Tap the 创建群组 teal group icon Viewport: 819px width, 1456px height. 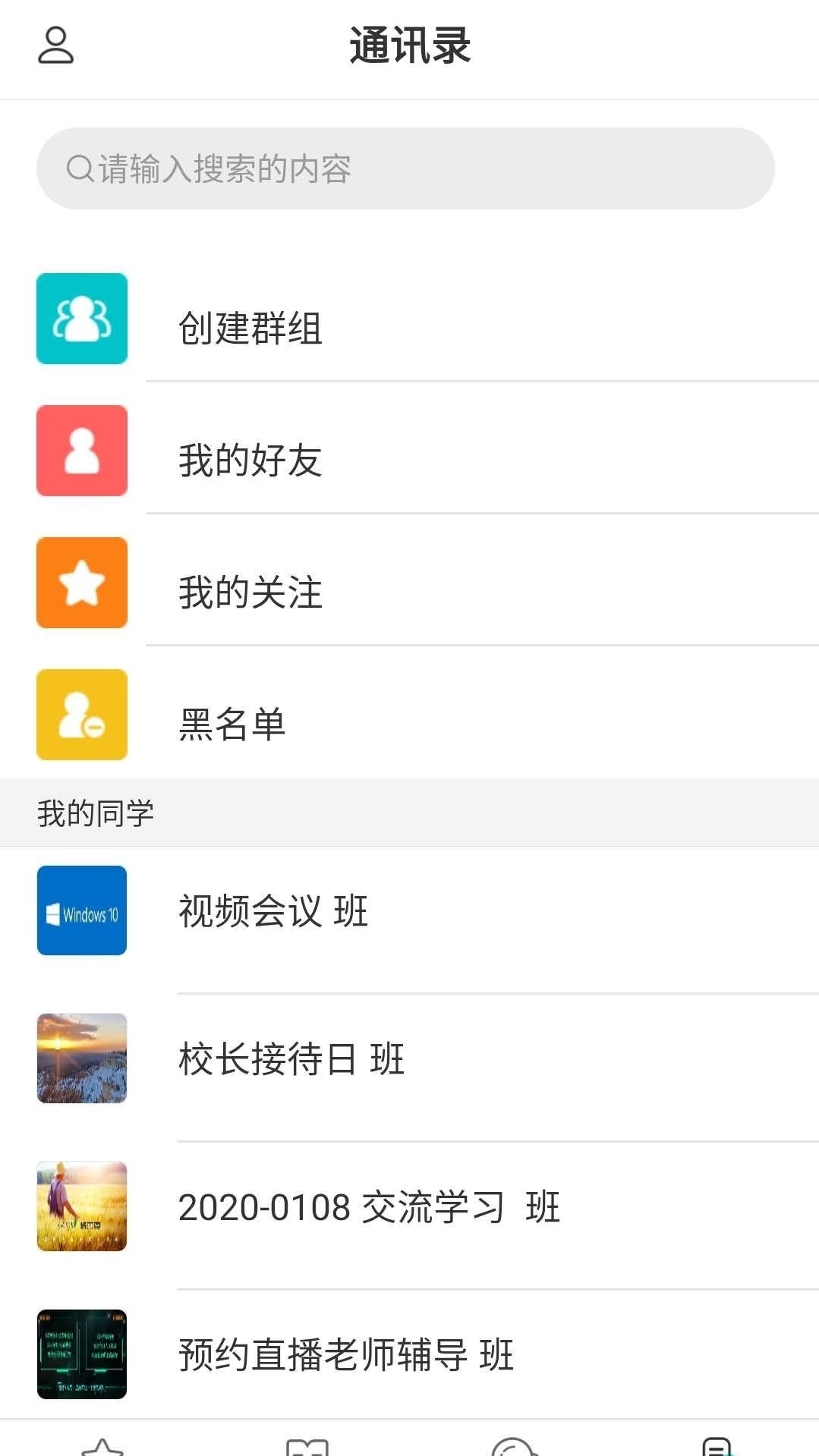click(81, 319)
